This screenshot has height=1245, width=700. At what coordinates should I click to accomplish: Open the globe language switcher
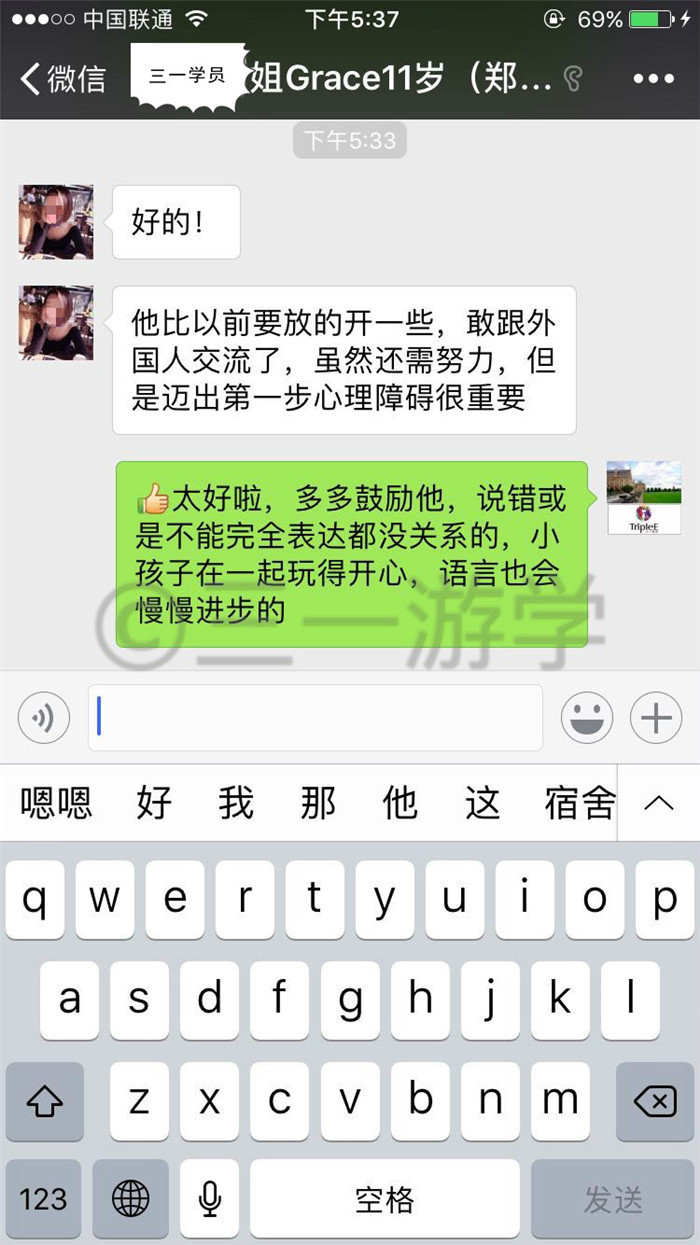click(130, 1199)
